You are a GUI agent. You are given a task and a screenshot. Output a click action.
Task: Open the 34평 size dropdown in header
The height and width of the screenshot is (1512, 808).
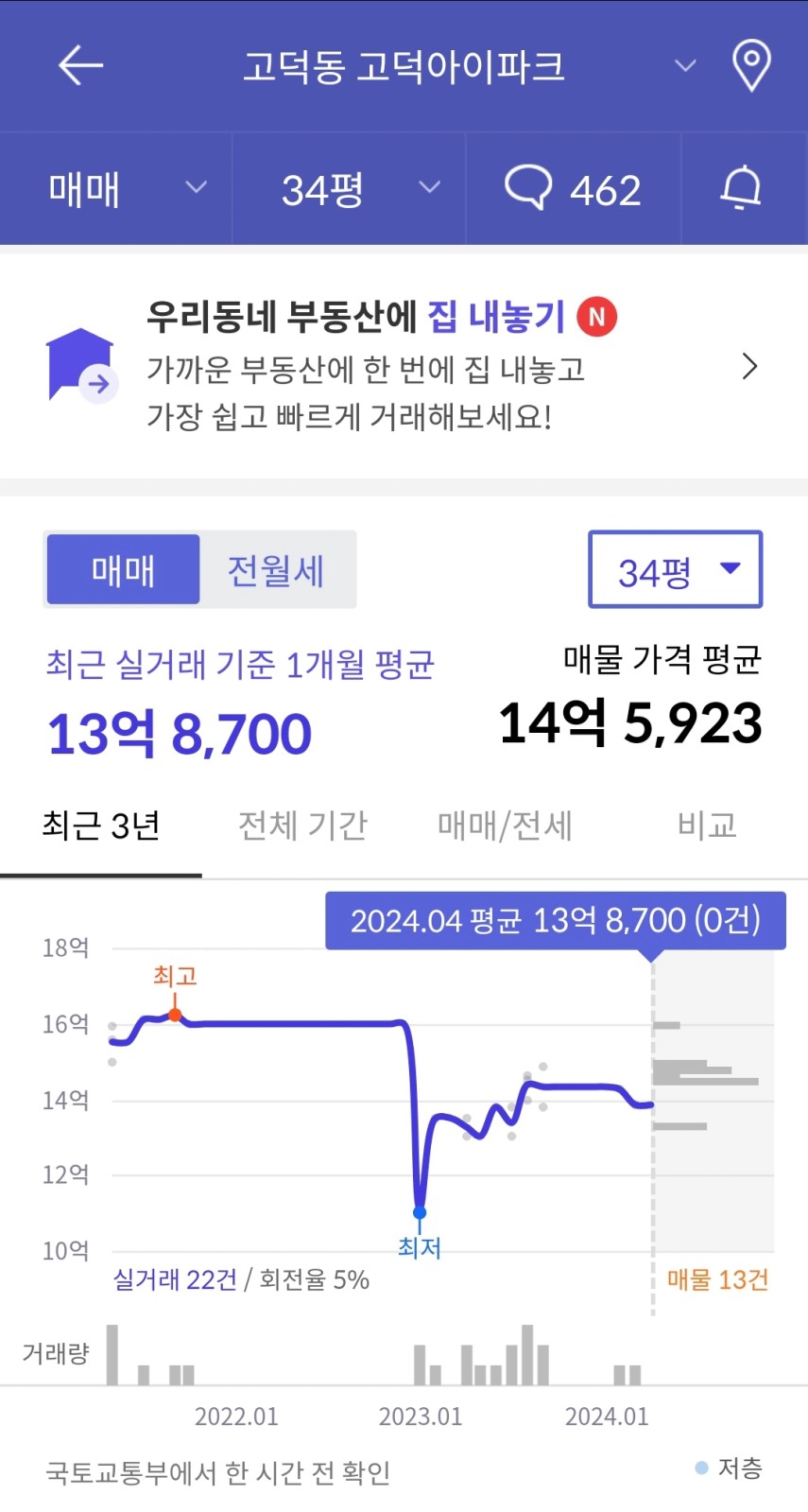click(349, 188)
